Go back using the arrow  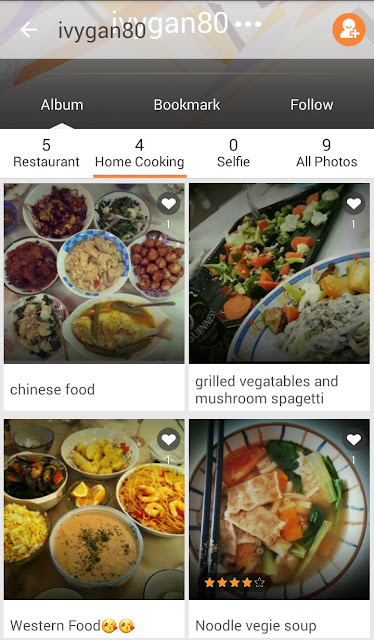pos(29,30)
